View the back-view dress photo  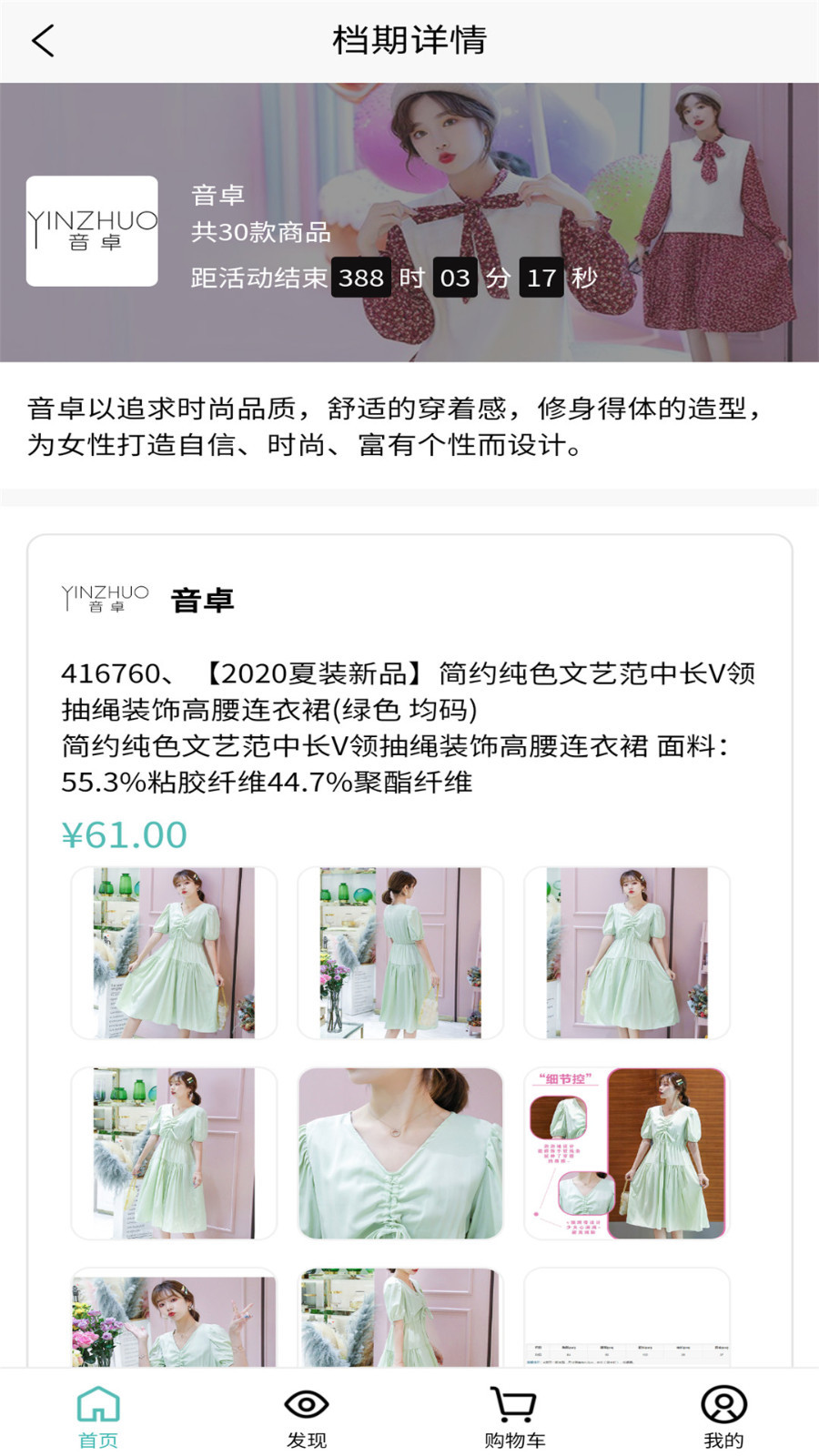click(x=400, y=953)
